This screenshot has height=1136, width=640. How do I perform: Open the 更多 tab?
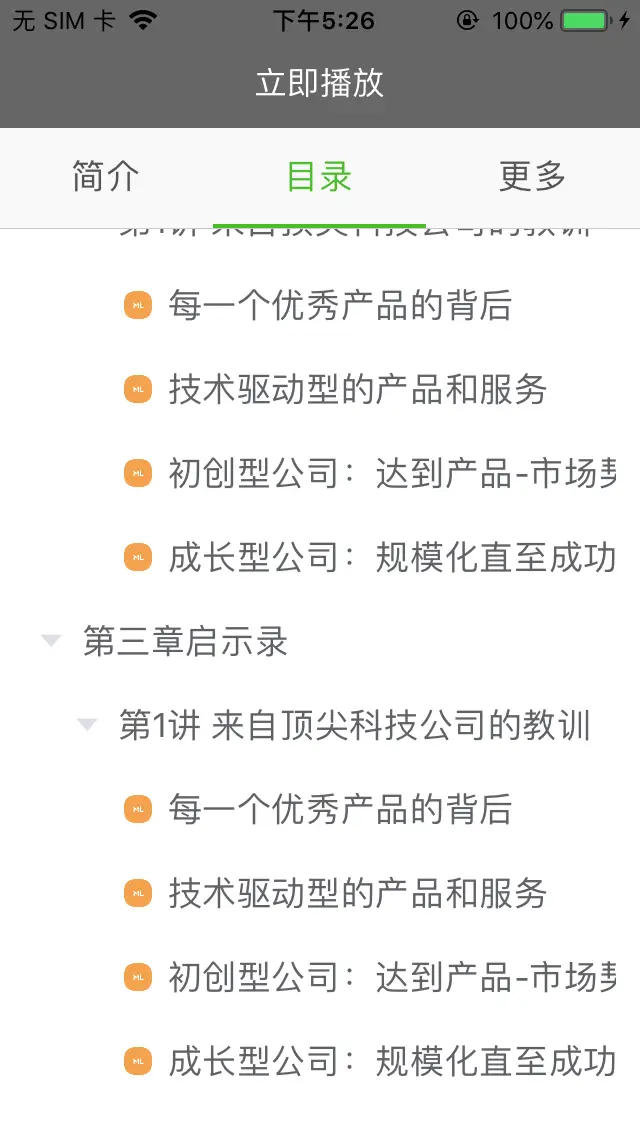533,177
